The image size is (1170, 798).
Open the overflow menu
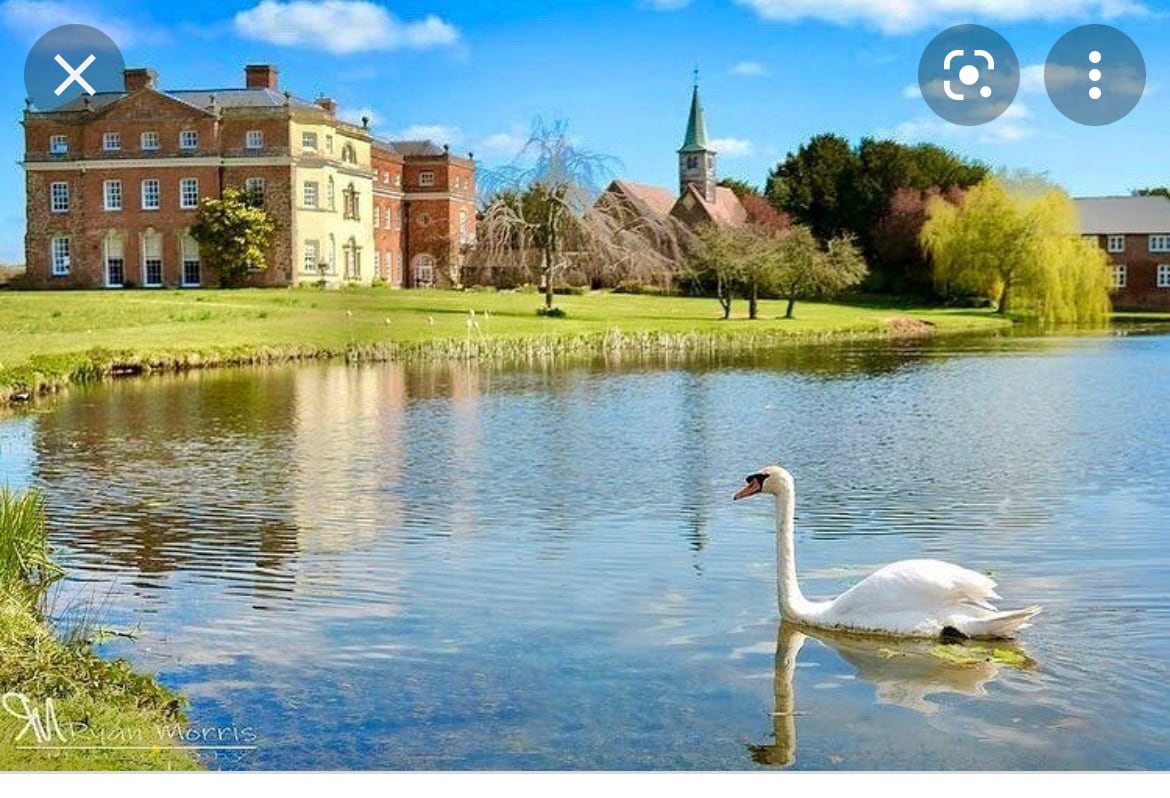[1094, 74]
